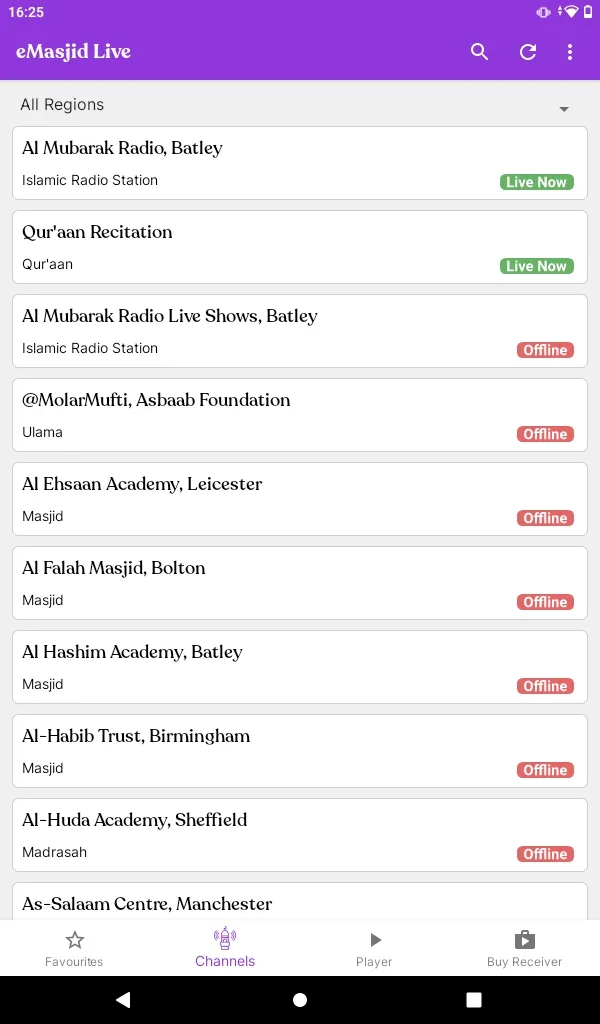The image size is (600, 1024).
Task: Open As-Salaam Centre, Manchester
Action: click(300, 902)
